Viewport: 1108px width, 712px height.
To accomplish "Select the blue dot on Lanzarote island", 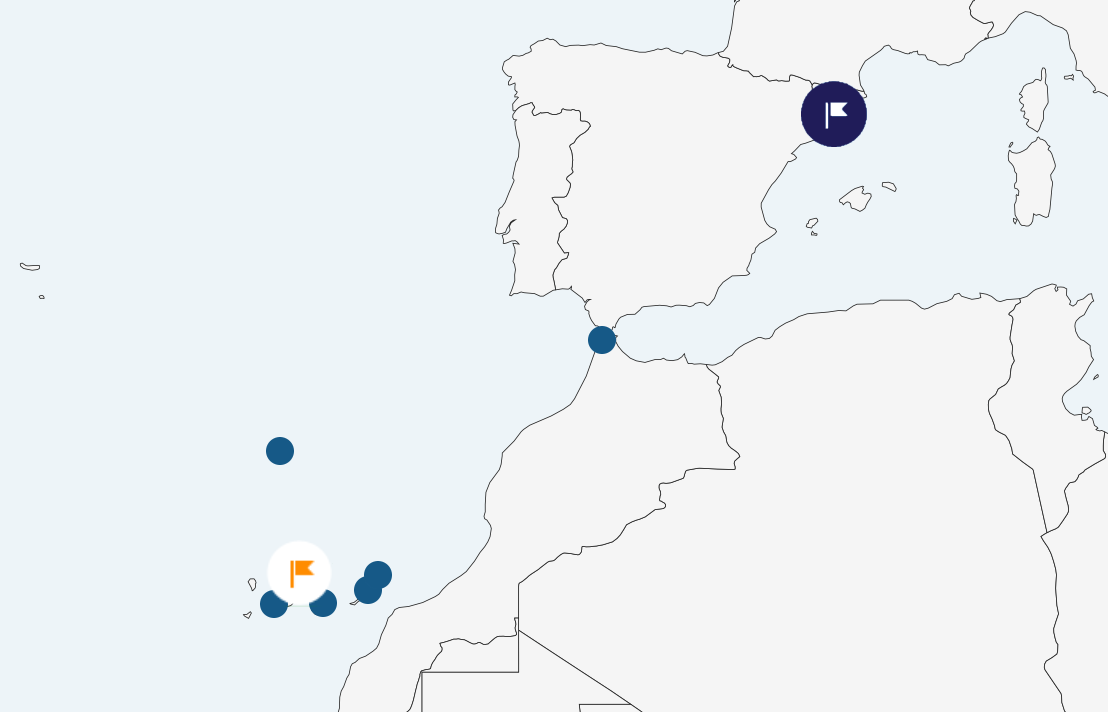I will tap(379, 574).
